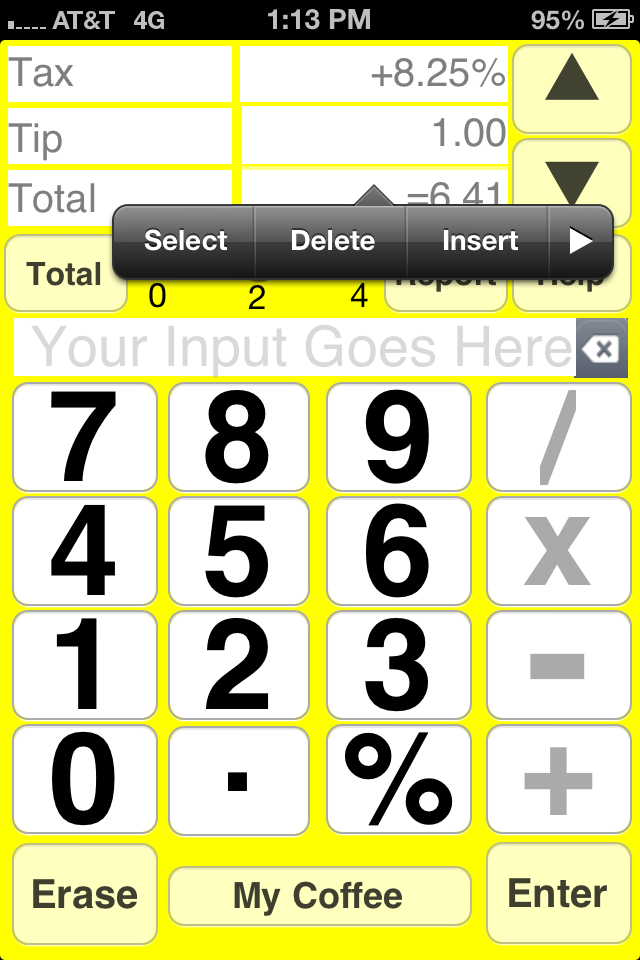Select the Tip row

coord(120,137)
